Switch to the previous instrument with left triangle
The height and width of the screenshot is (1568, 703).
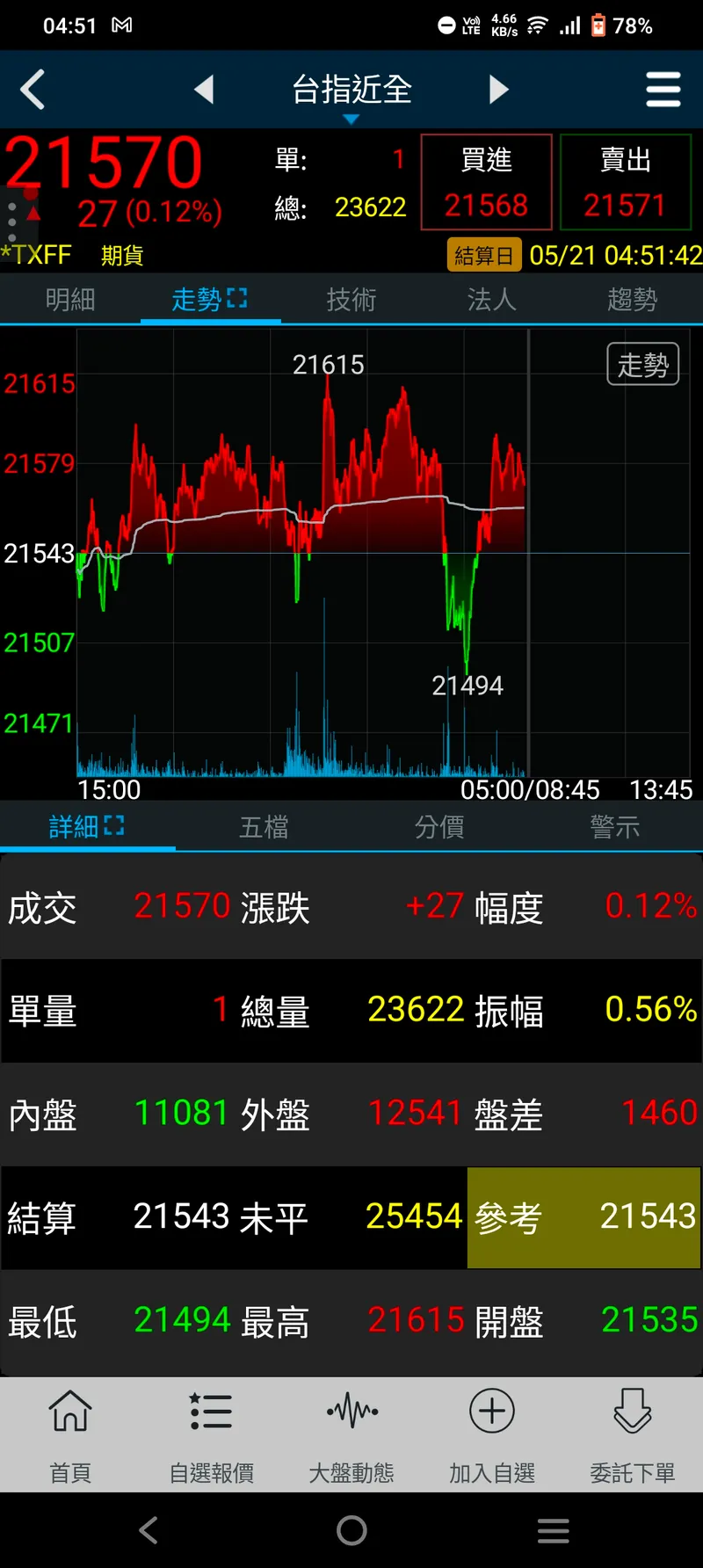(204, 90)
